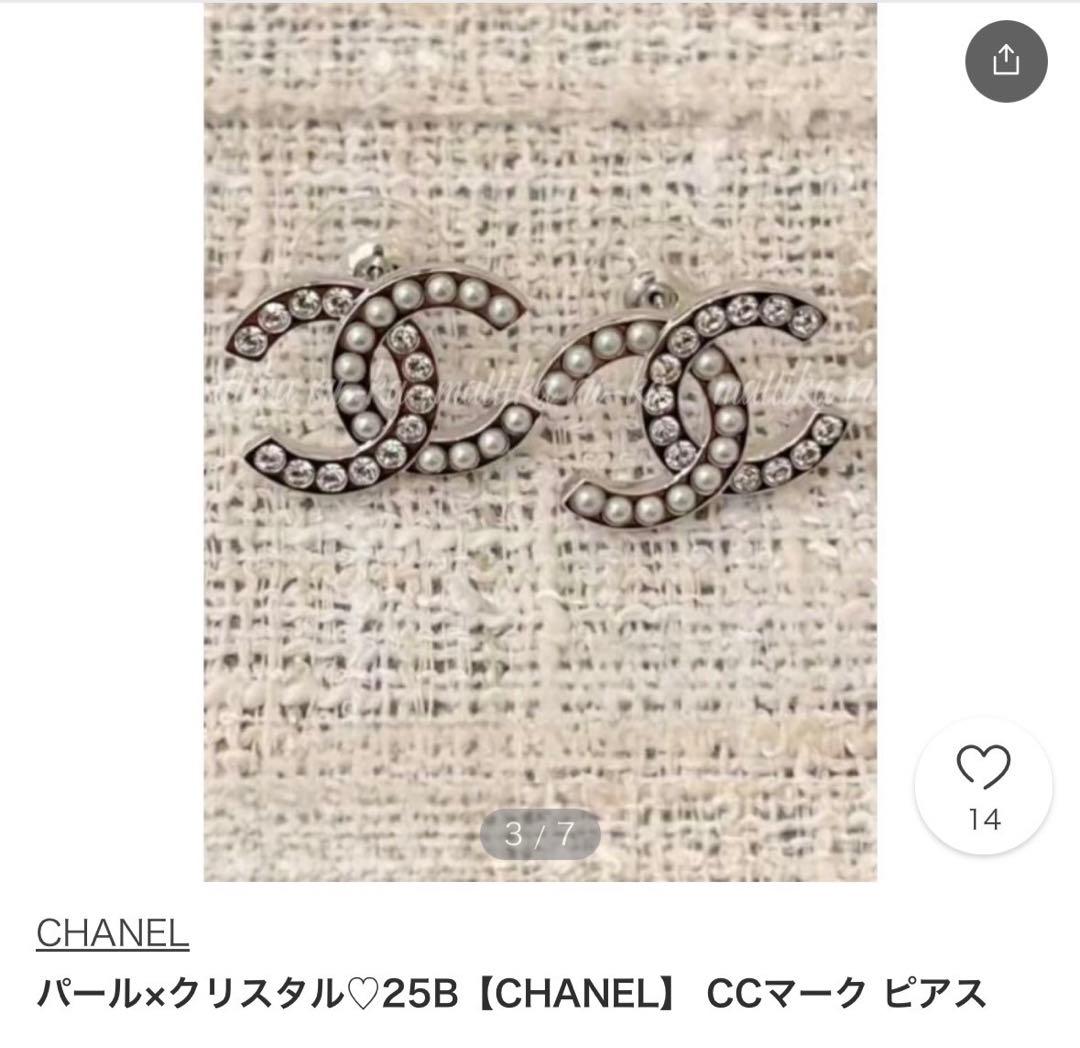Share this Chanel earrings listing

tap(1005, 61)
